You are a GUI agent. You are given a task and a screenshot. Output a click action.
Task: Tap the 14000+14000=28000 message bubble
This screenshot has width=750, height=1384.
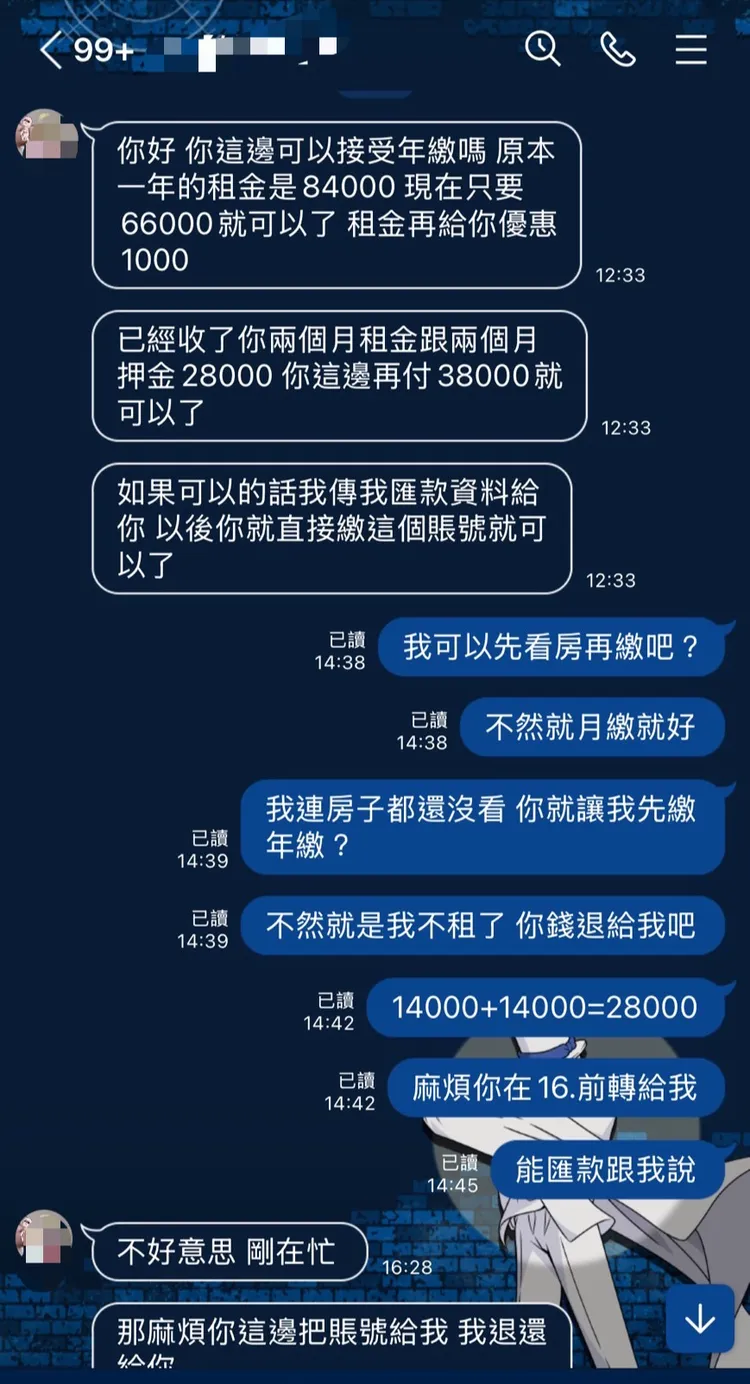point(546,1008)
